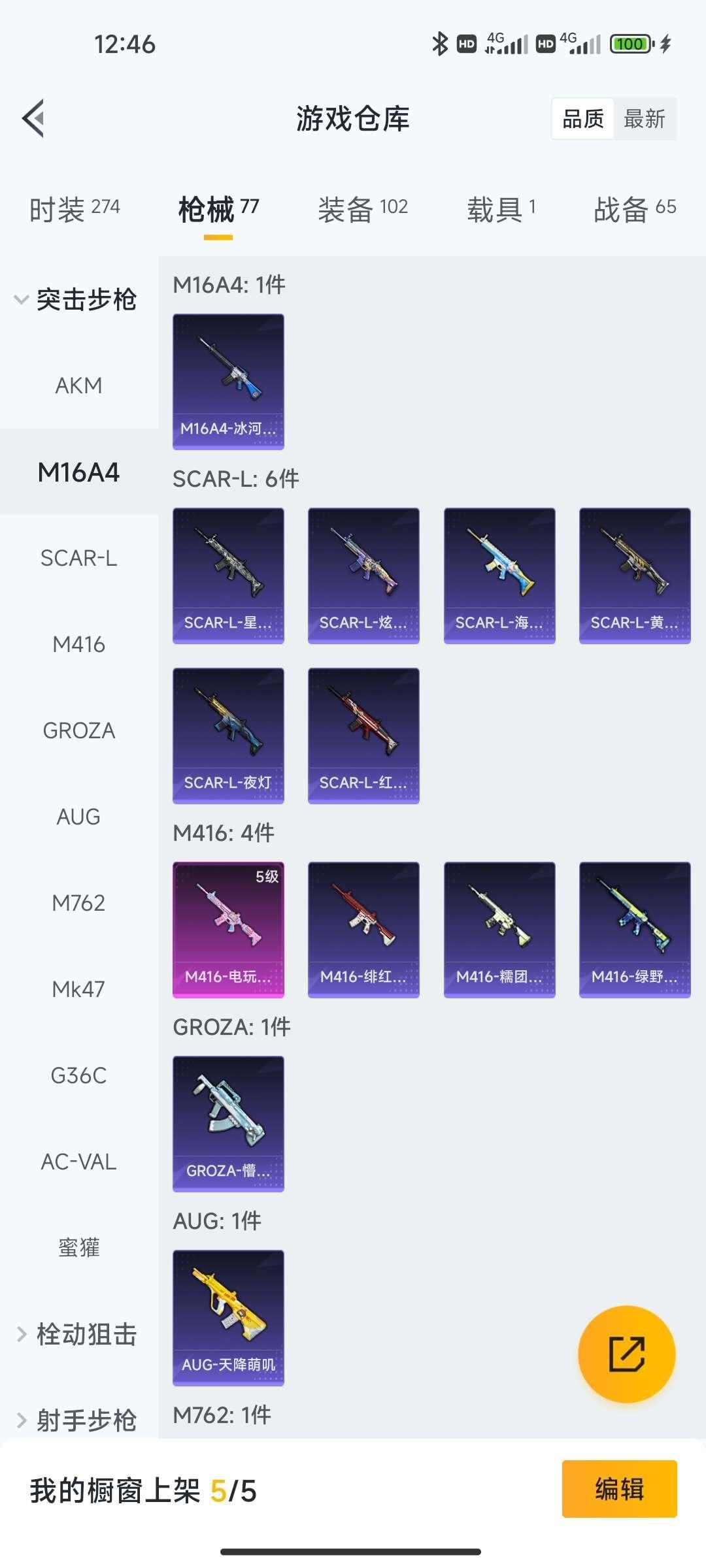Open the 战备 tab
Viewport: 706px width, 1568px height.
coord(634,209)
